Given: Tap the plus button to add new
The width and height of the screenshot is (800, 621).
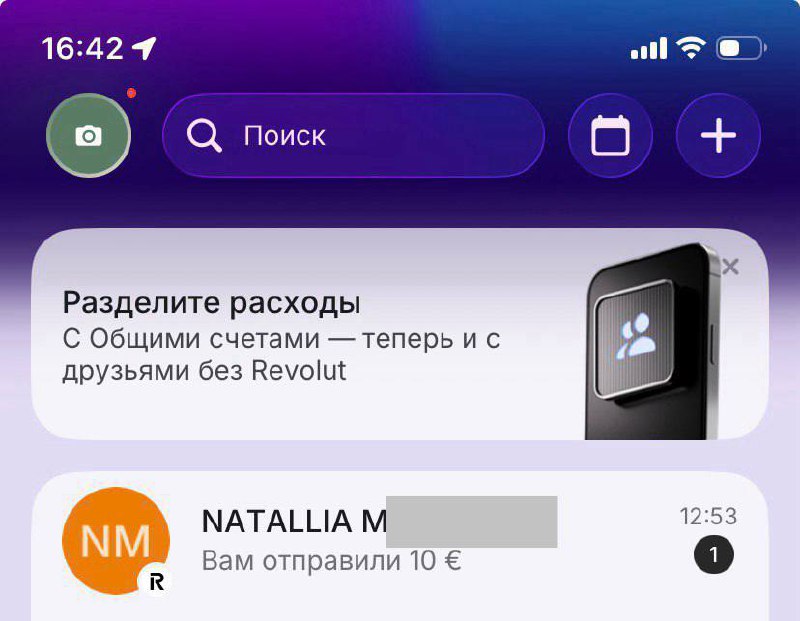Looking at the screenshot, I should (x=718, y=136).
